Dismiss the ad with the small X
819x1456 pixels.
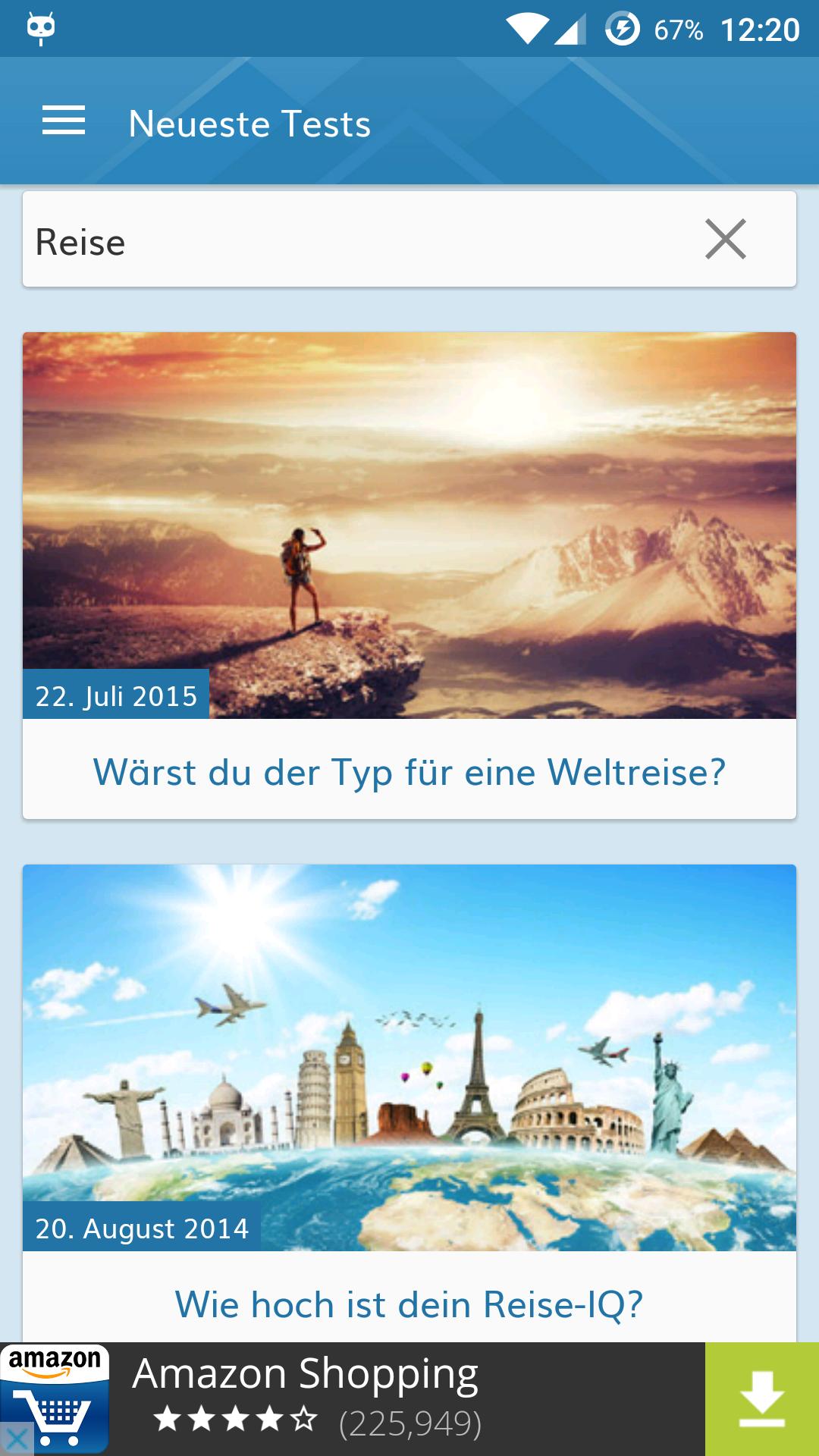pos(17,1439)
